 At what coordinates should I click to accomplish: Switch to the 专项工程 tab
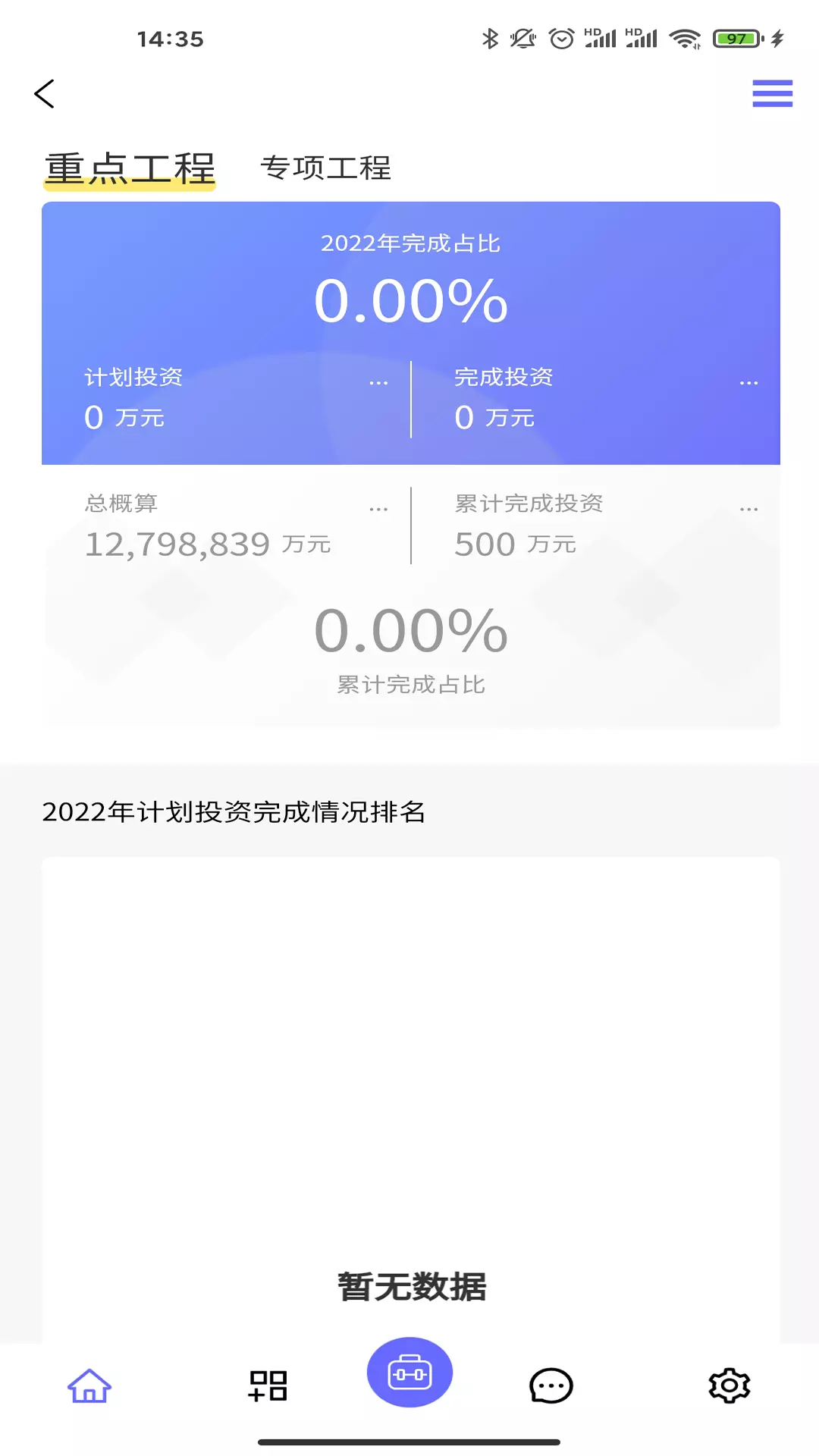[325, 168]
